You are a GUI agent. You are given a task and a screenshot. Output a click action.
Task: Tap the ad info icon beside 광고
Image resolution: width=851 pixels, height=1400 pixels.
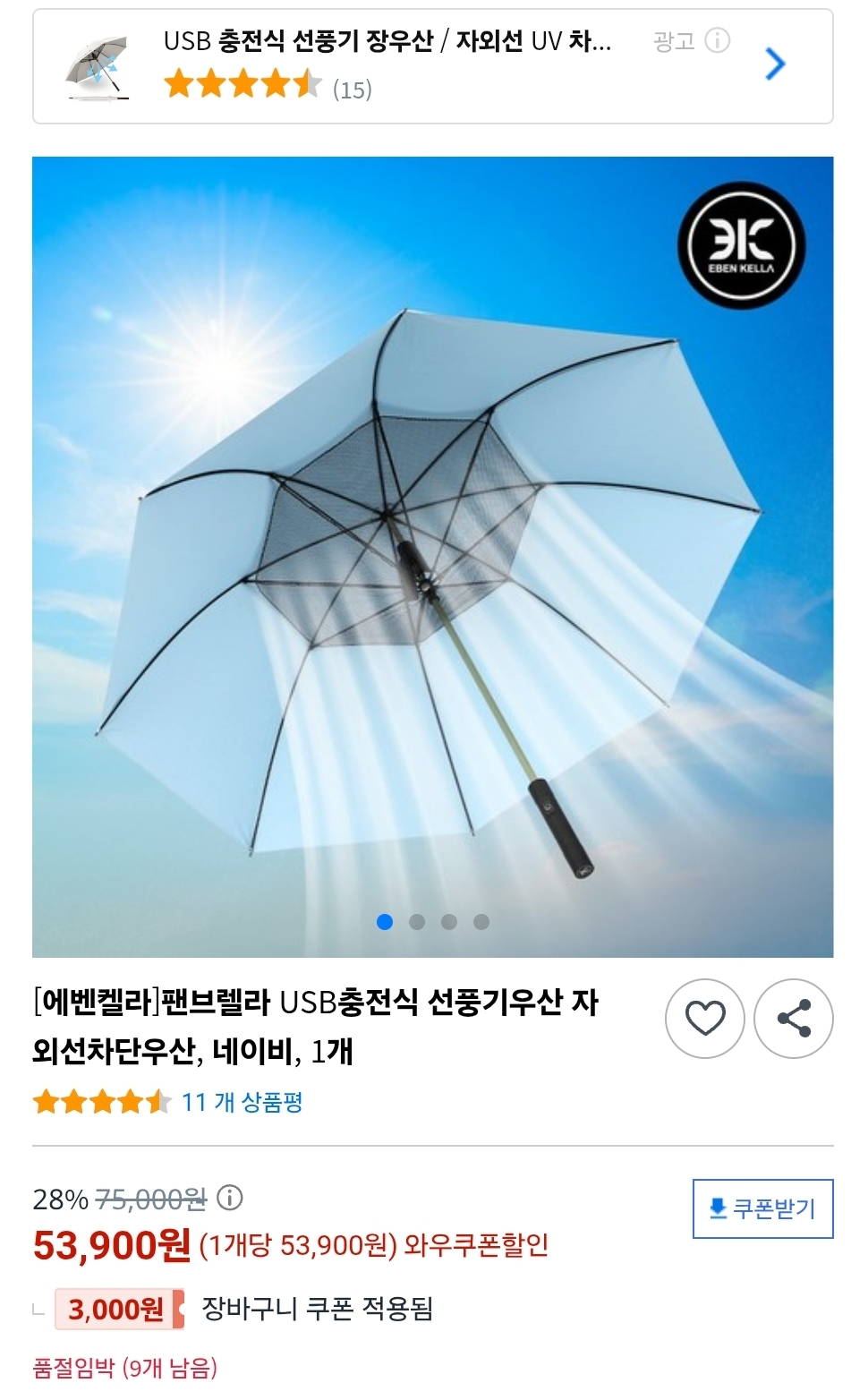[718, 40]
